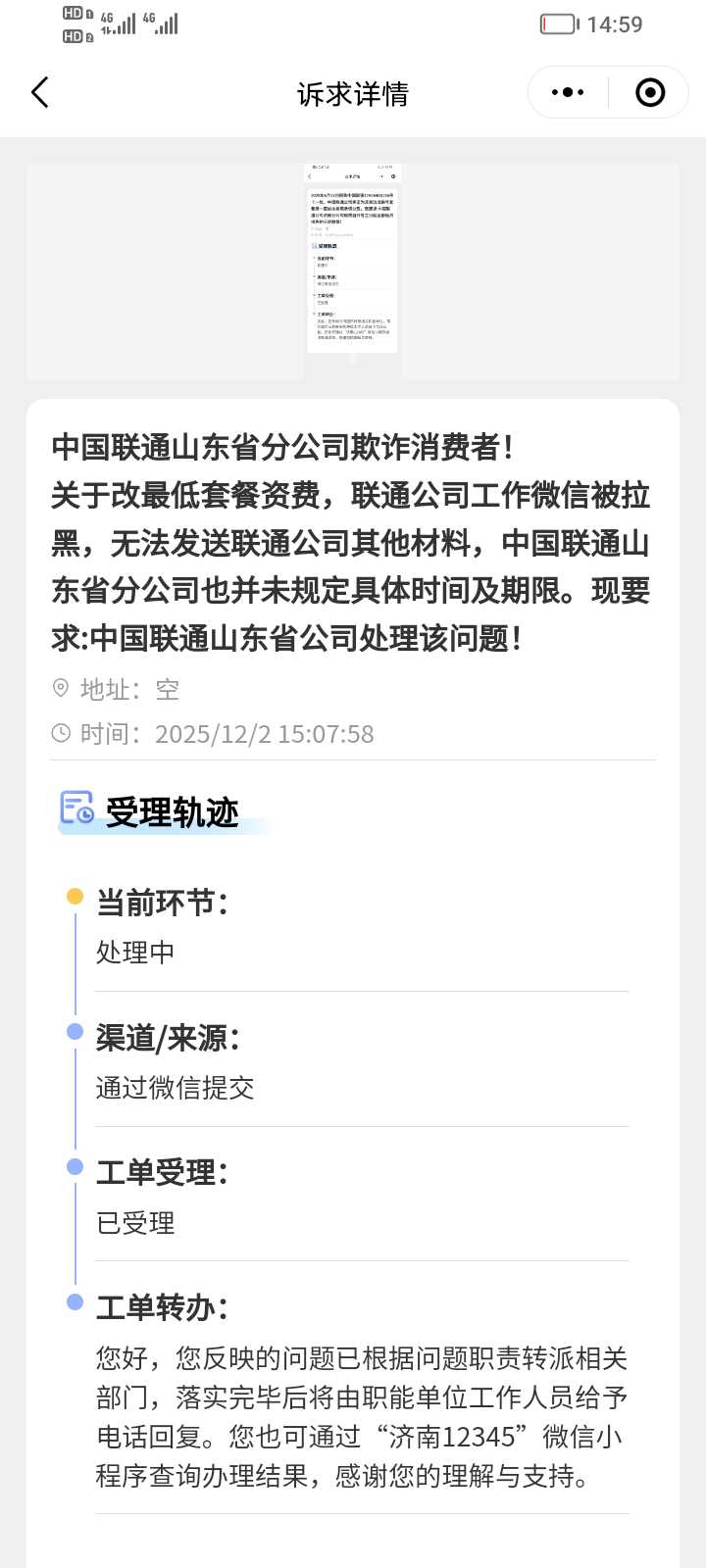Select the yellow dot marking 当前环节
This screenshot has width=706, height=1568.
click(75, 895)
